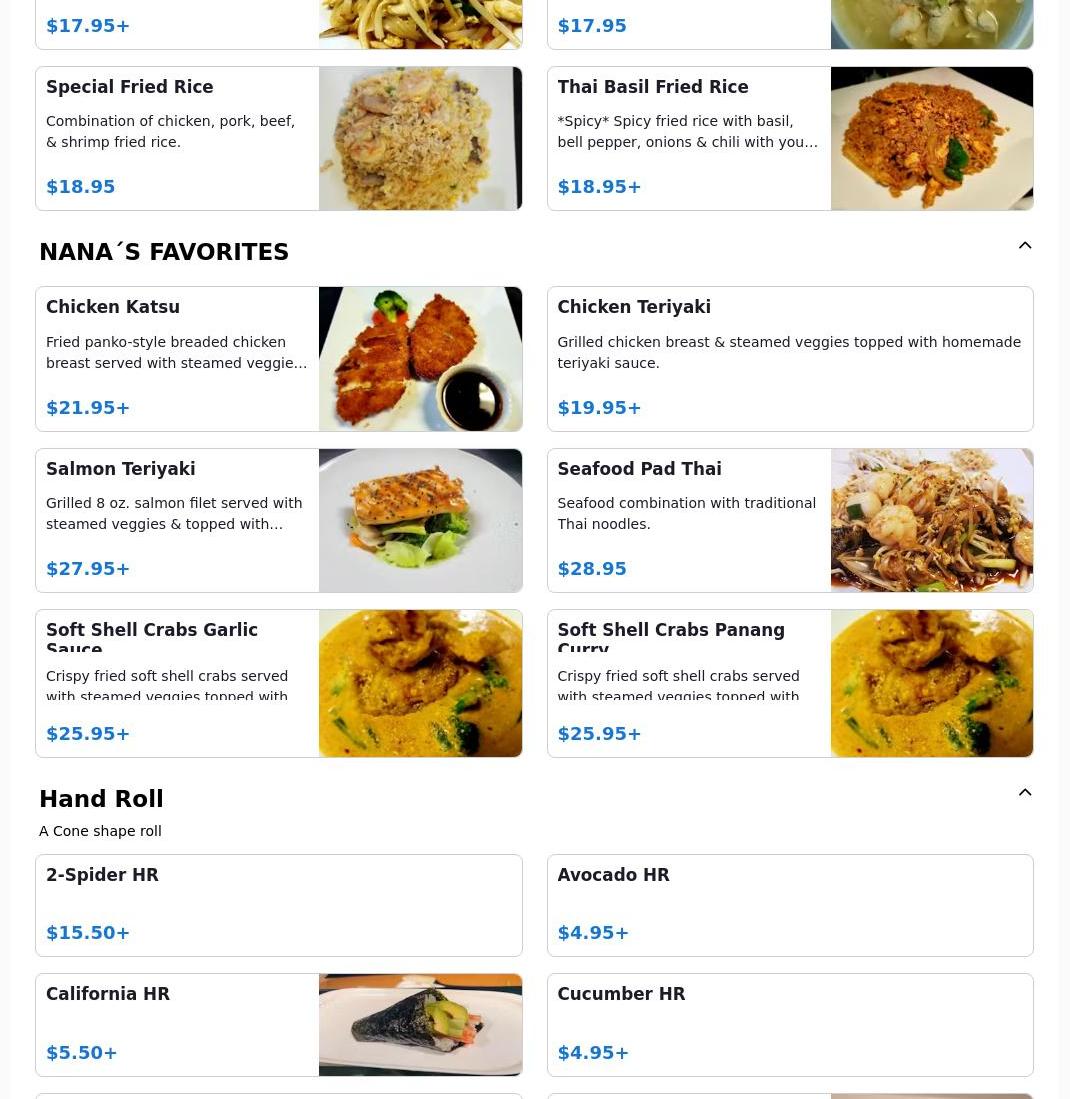Open Soft Shell Crabs Panang Curry
The height and width of the screenshot is (1099, 1070).
[789, 683]
